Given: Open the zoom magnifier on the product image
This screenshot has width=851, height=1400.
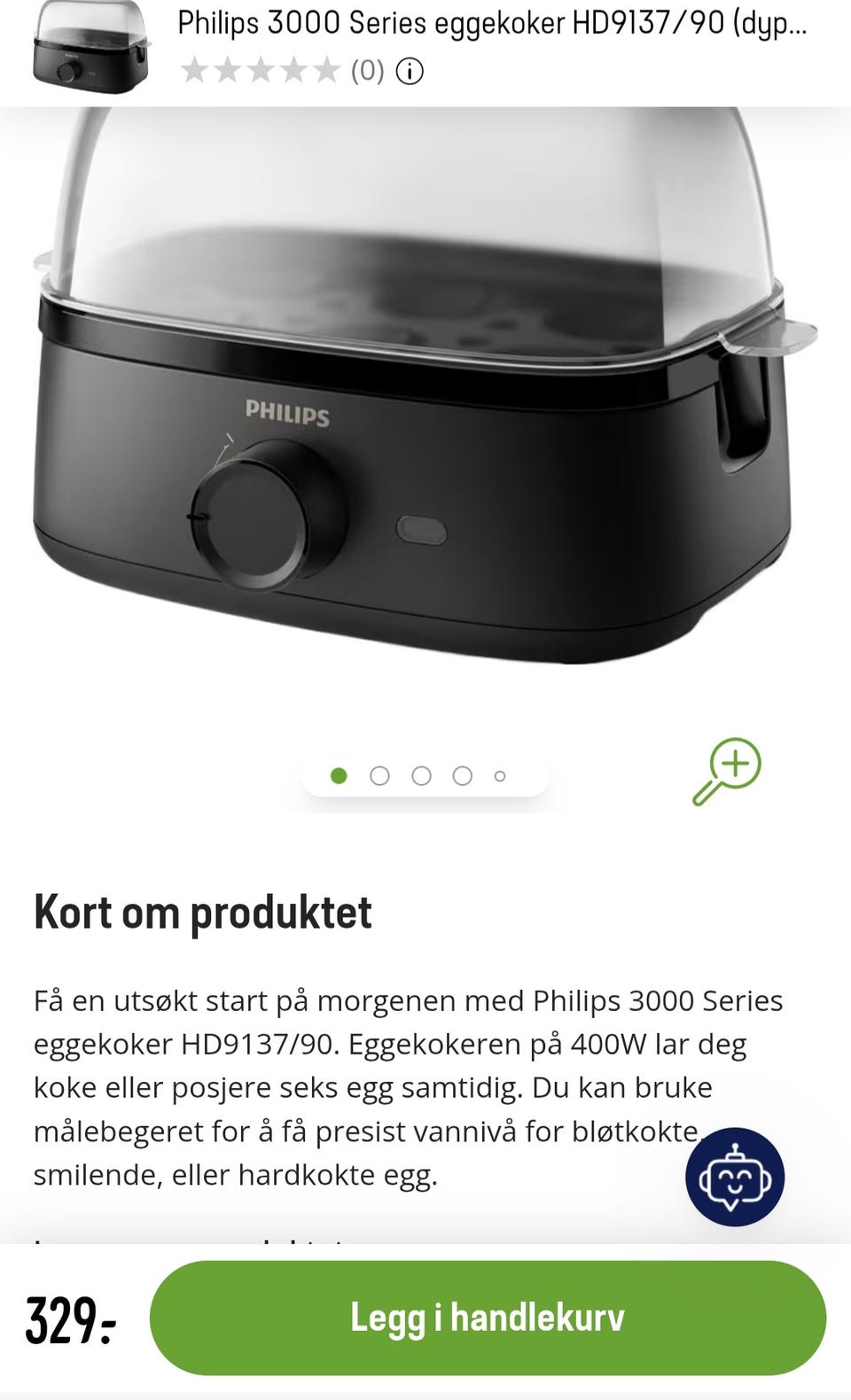Looking at the screenshot, I should tap(727, 771).
